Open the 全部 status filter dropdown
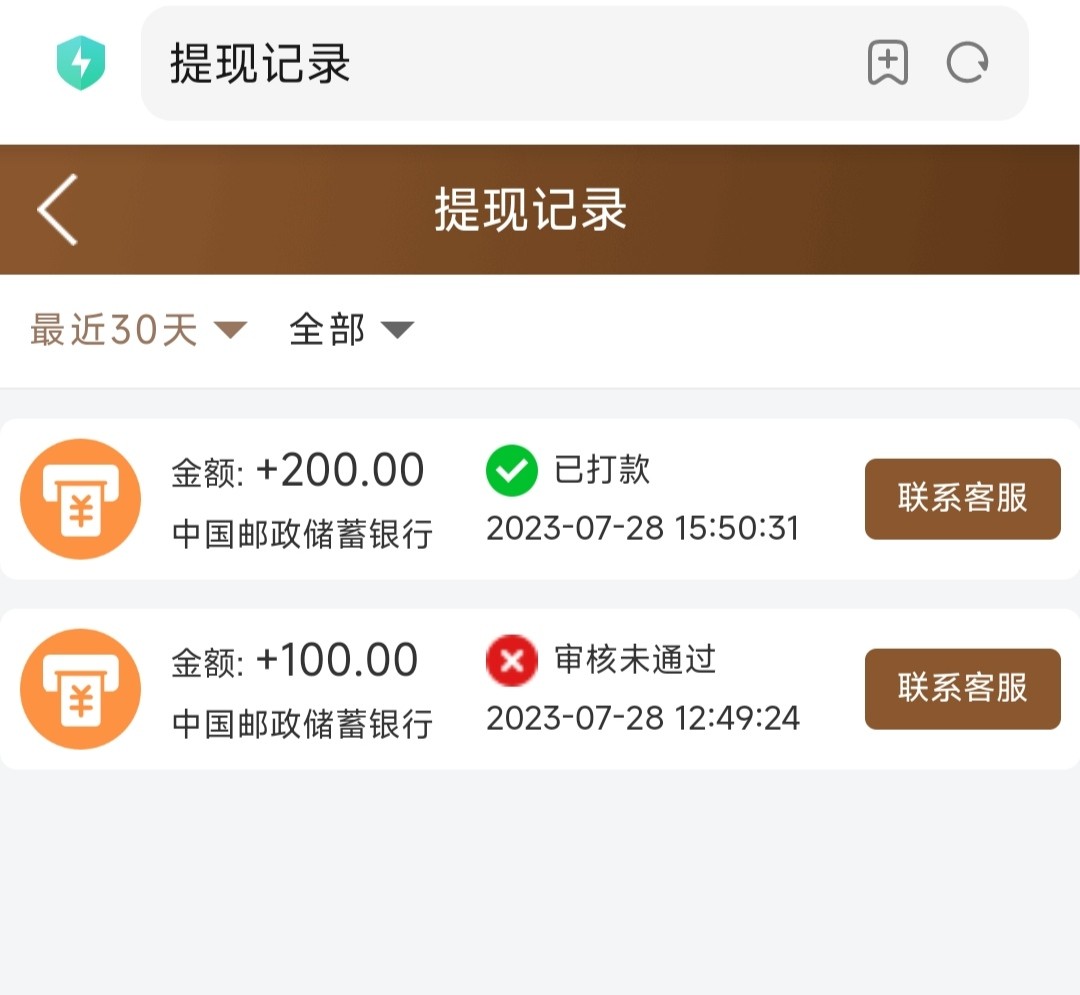This screenshot has height=995, width=1080. [351, 329]
